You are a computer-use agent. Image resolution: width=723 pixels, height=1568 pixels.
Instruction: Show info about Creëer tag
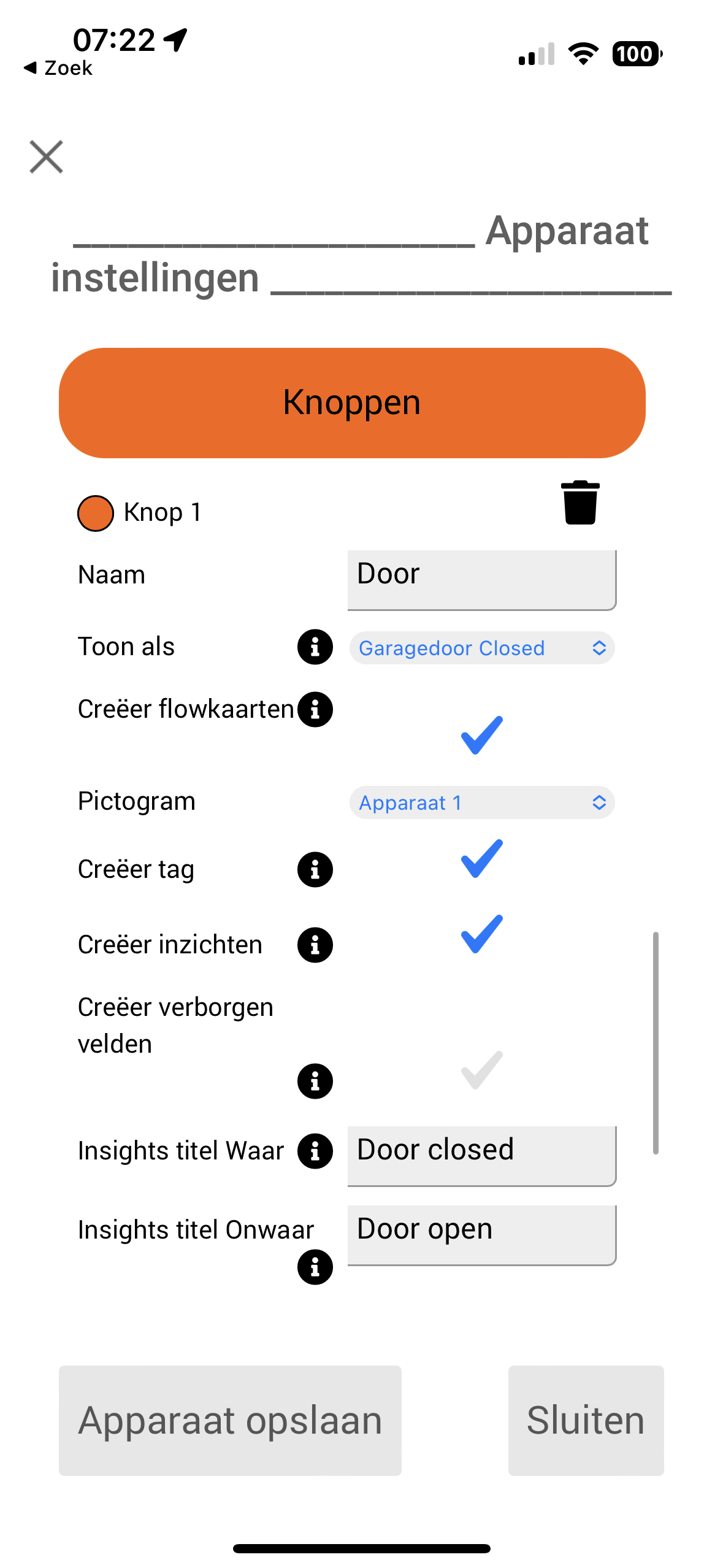pyautogui.click(x=315, y=869)
